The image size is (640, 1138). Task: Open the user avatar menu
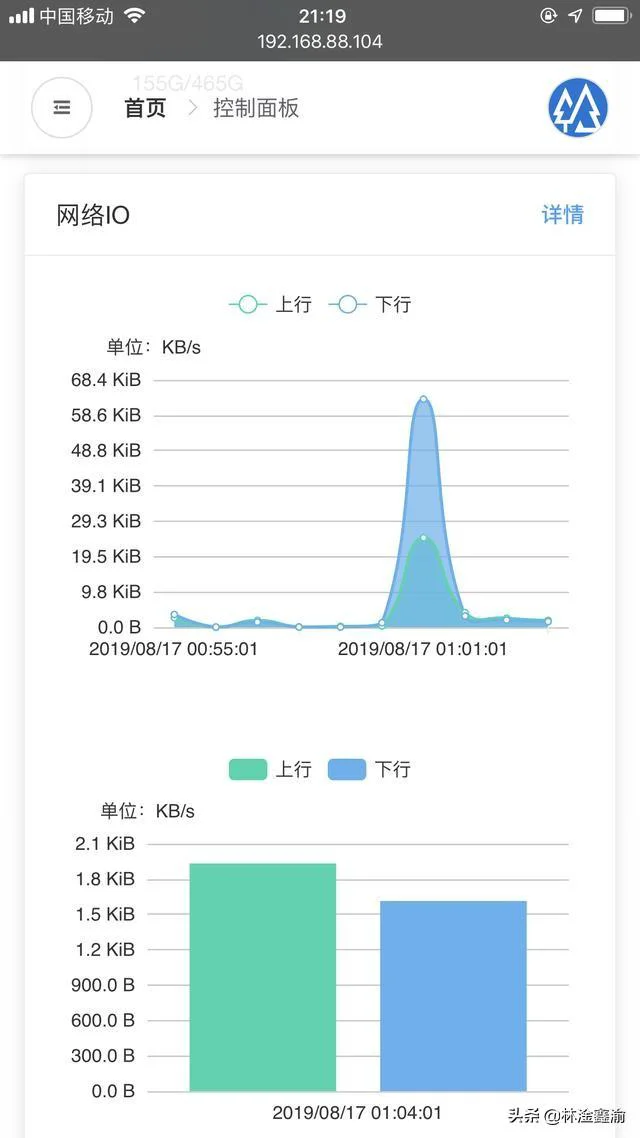(x=578, y=107)
